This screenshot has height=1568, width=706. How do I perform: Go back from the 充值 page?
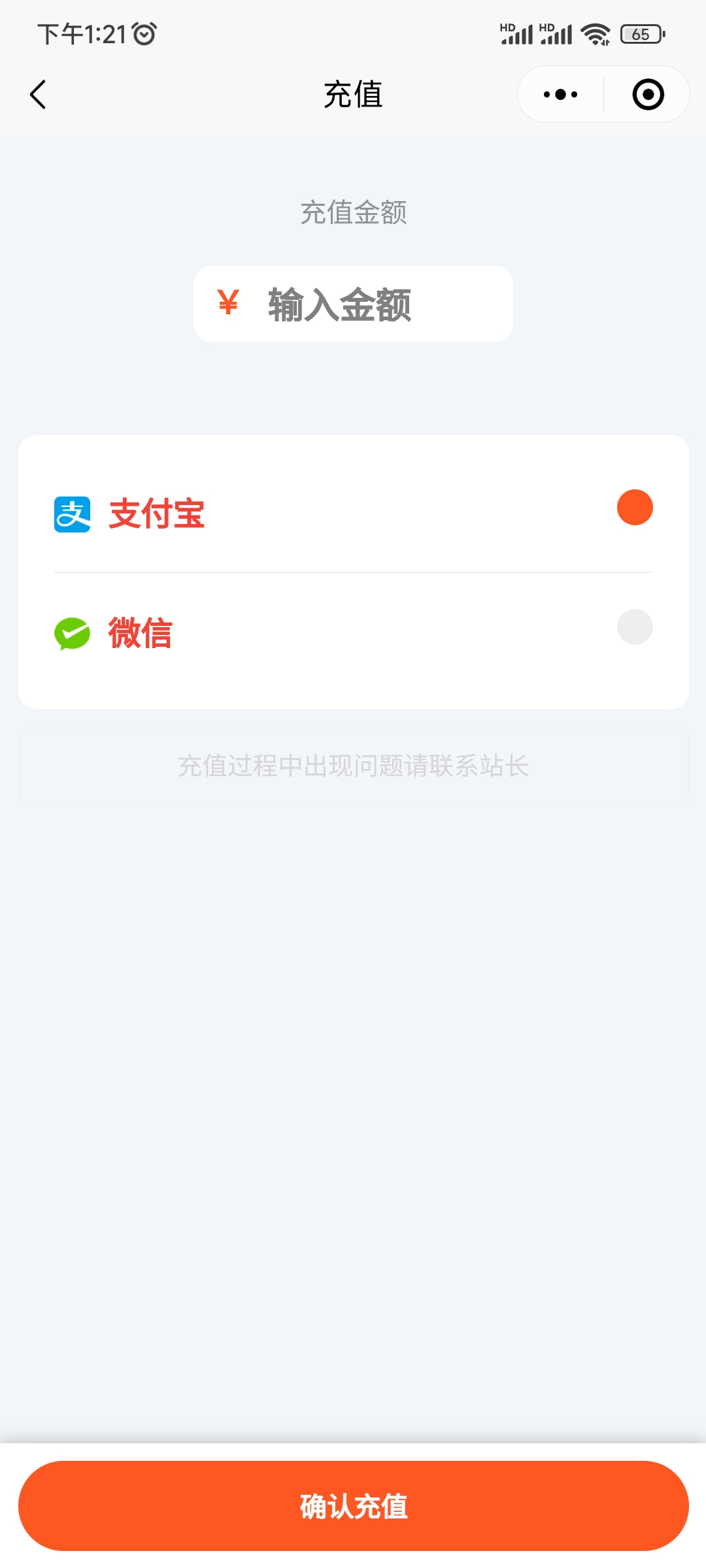(x=39, y=95)
